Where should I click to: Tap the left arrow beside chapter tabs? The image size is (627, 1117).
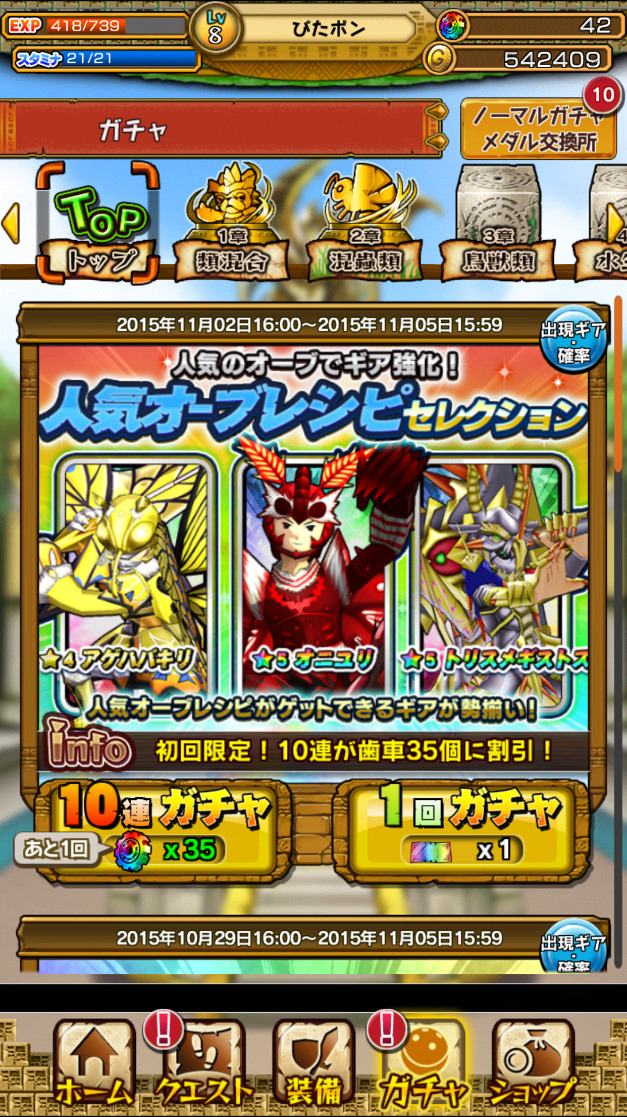[x=12, y=223]
